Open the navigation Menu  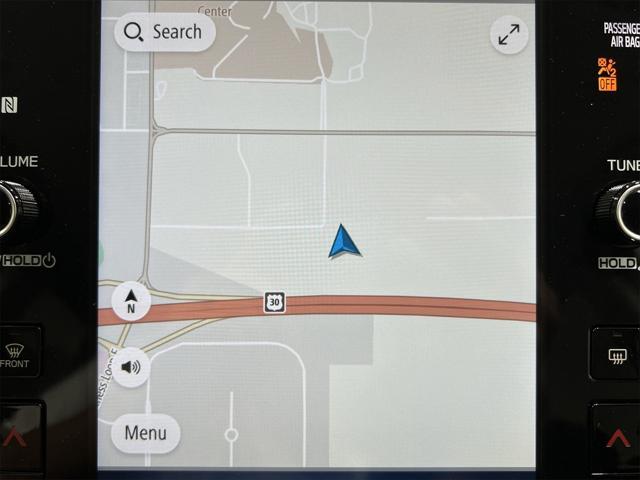(146, 433)
